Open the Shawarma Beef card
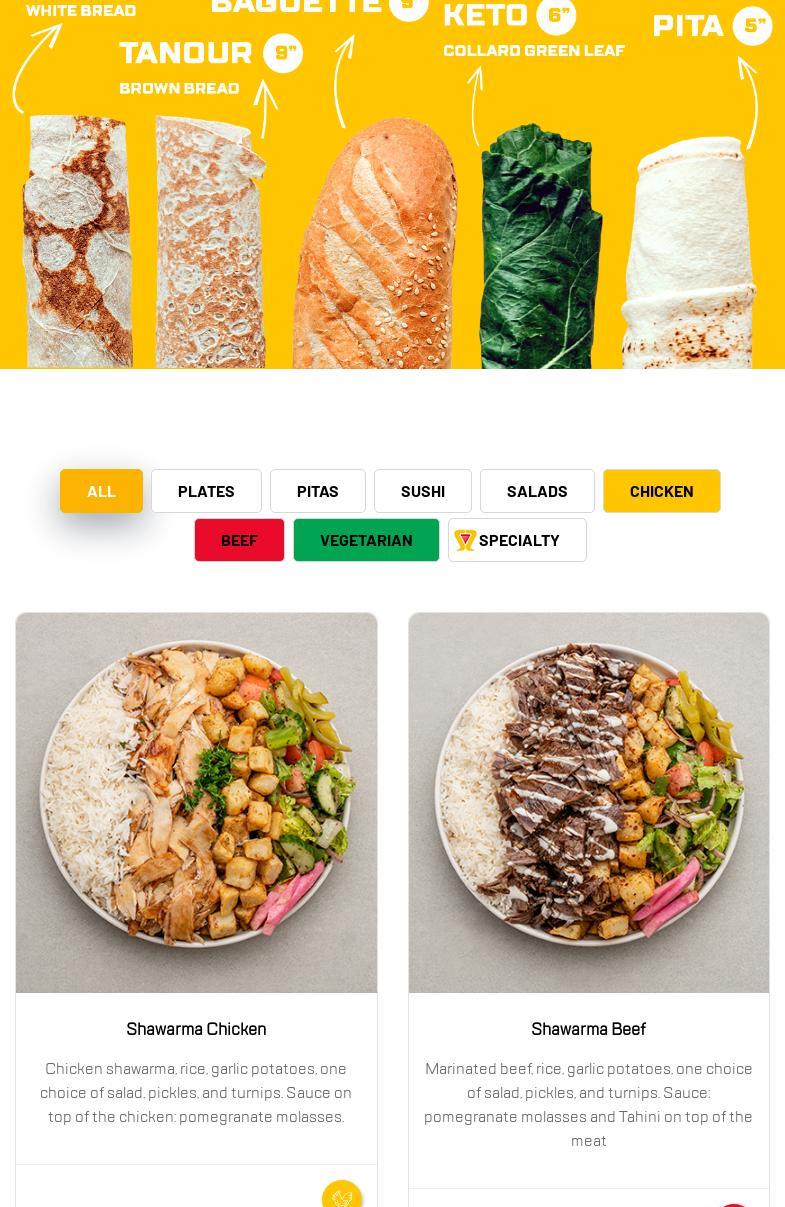Image resolution: width=785 pixels, height=1207 pixels. click(588, 1028)
